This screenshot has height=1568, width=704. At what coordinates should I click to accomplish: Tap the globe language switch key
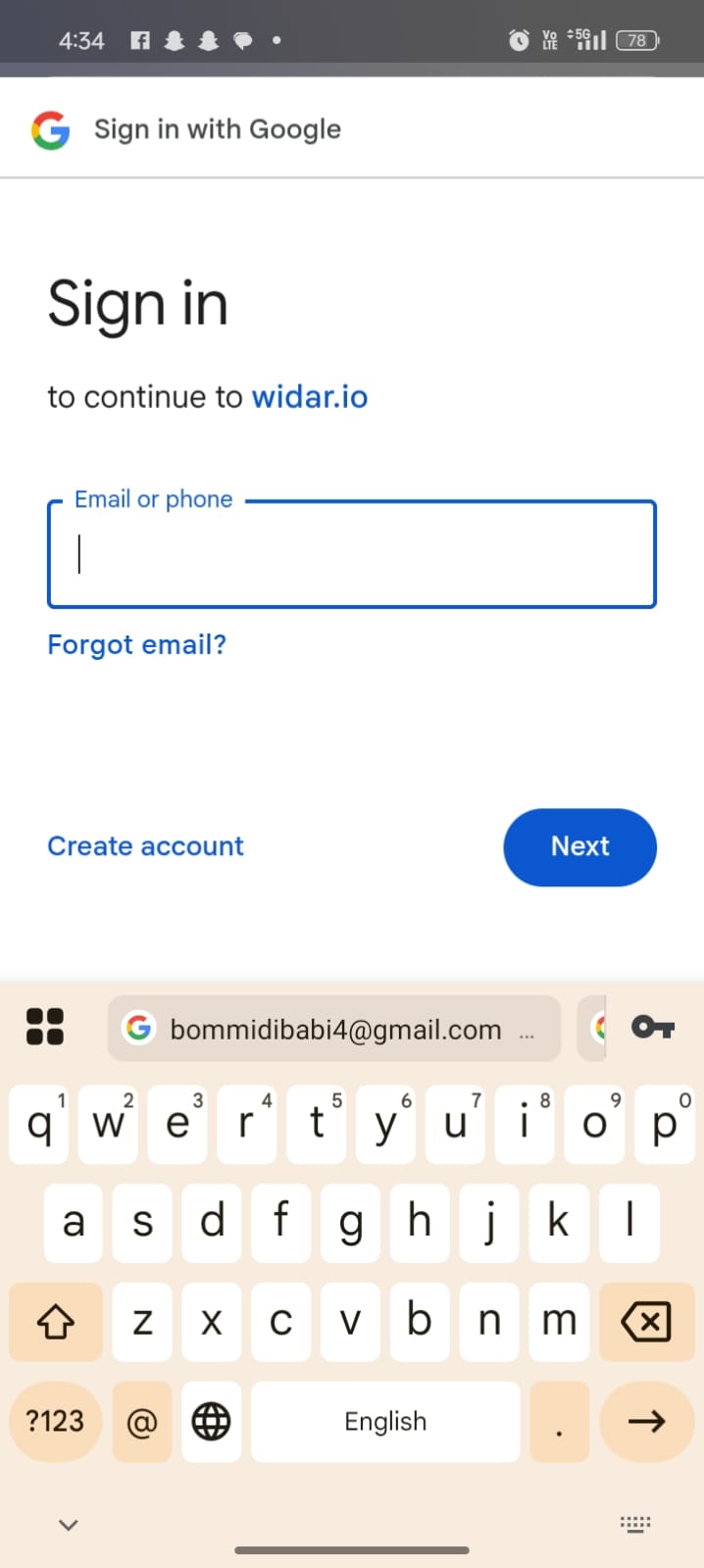(x=211, y=1421)
